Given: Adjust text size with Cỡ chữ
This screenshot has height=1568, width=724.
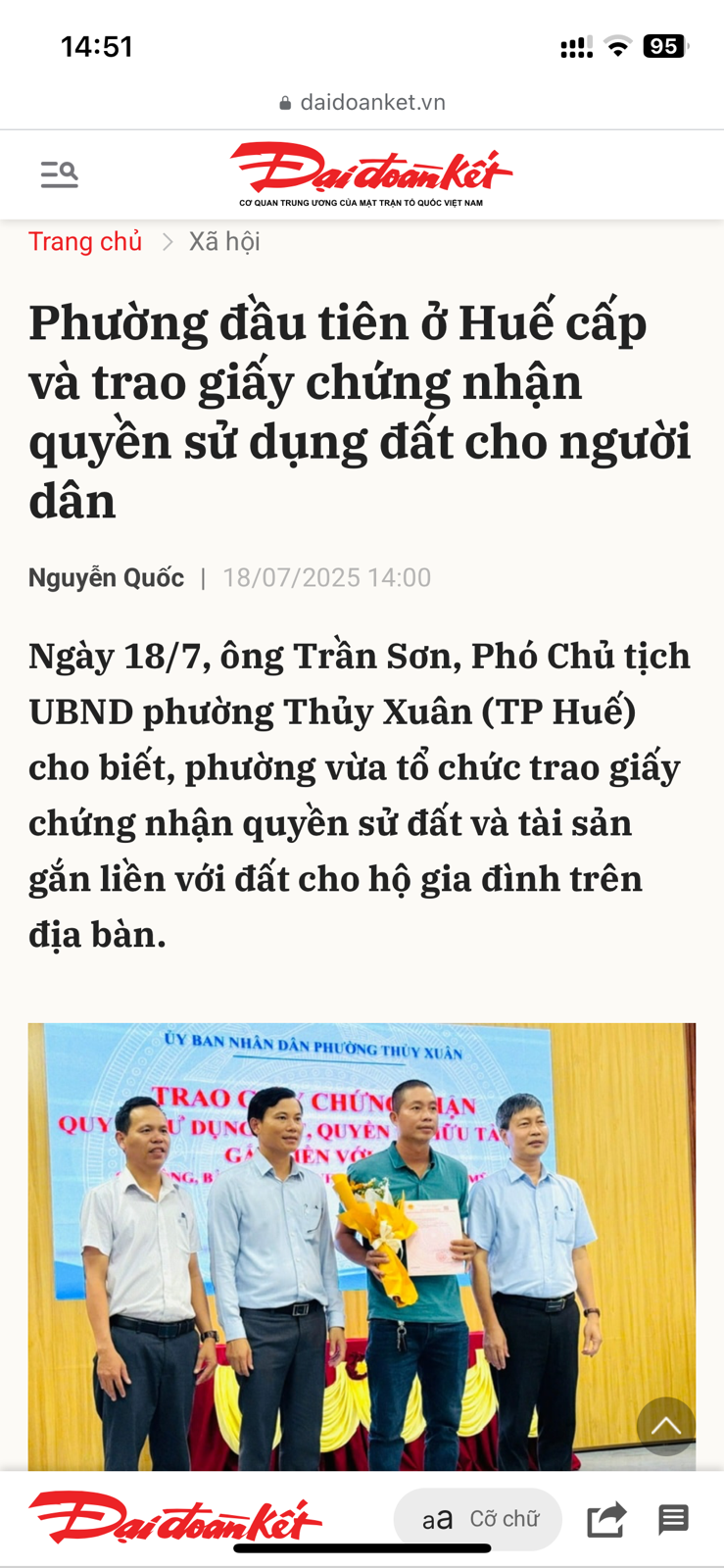Looking at the screenshot, I should 479,1519.
